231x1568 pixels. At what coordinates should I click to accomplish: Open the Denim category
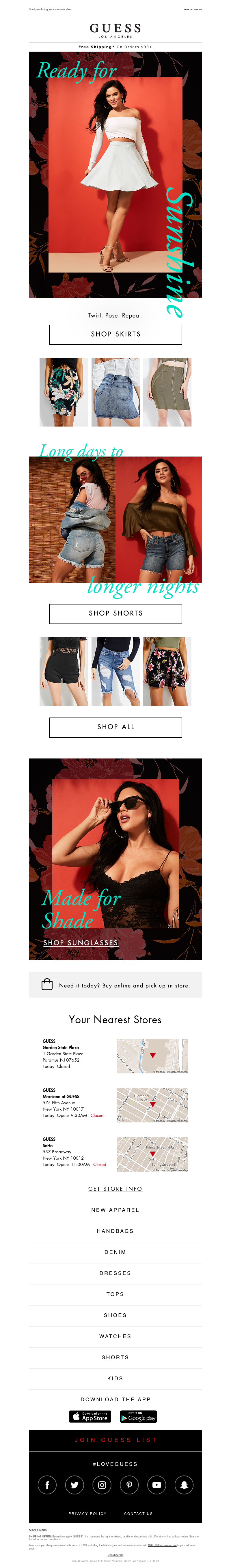pyautogui.click(x=115, y=1252)
